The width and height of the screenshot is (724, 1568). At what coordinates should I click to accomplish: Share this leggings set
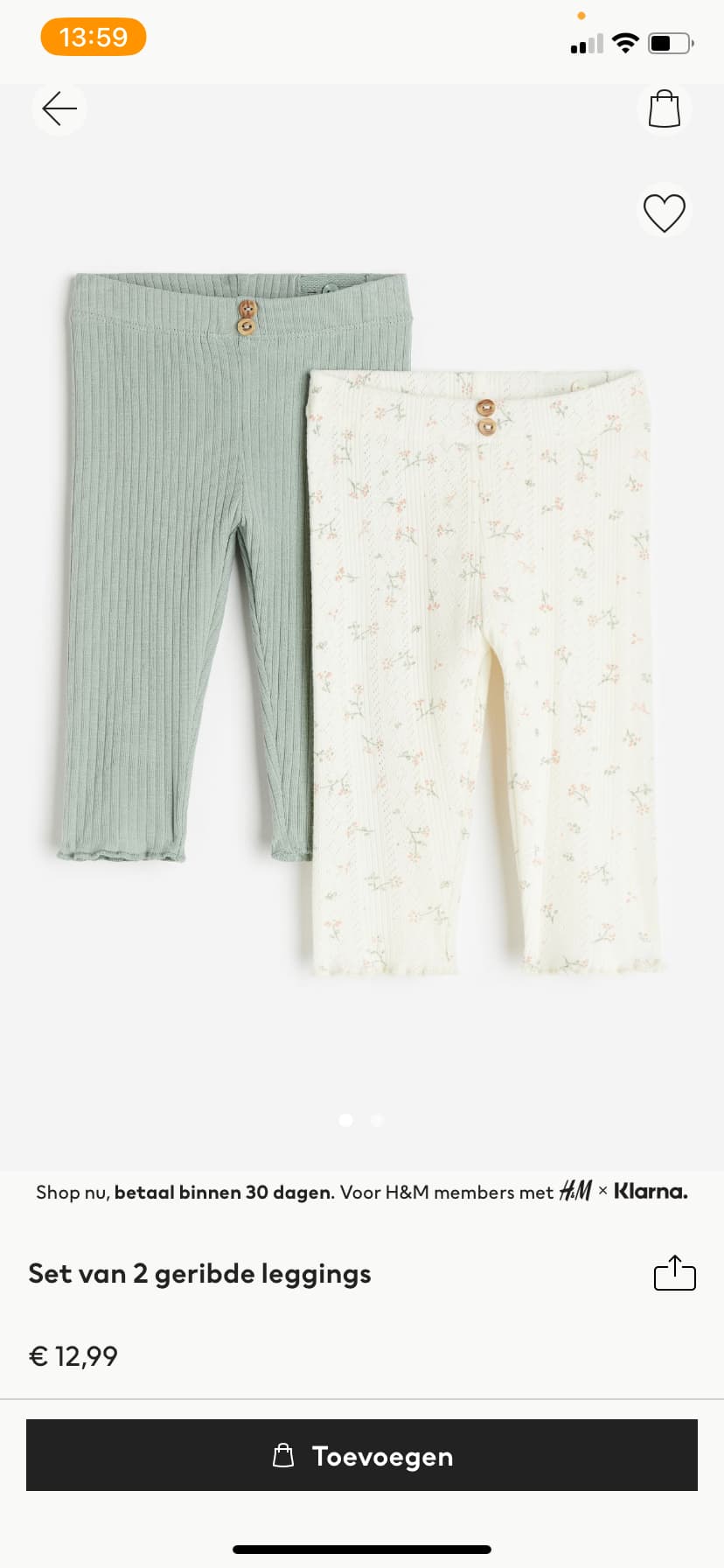click(675, 1273)
